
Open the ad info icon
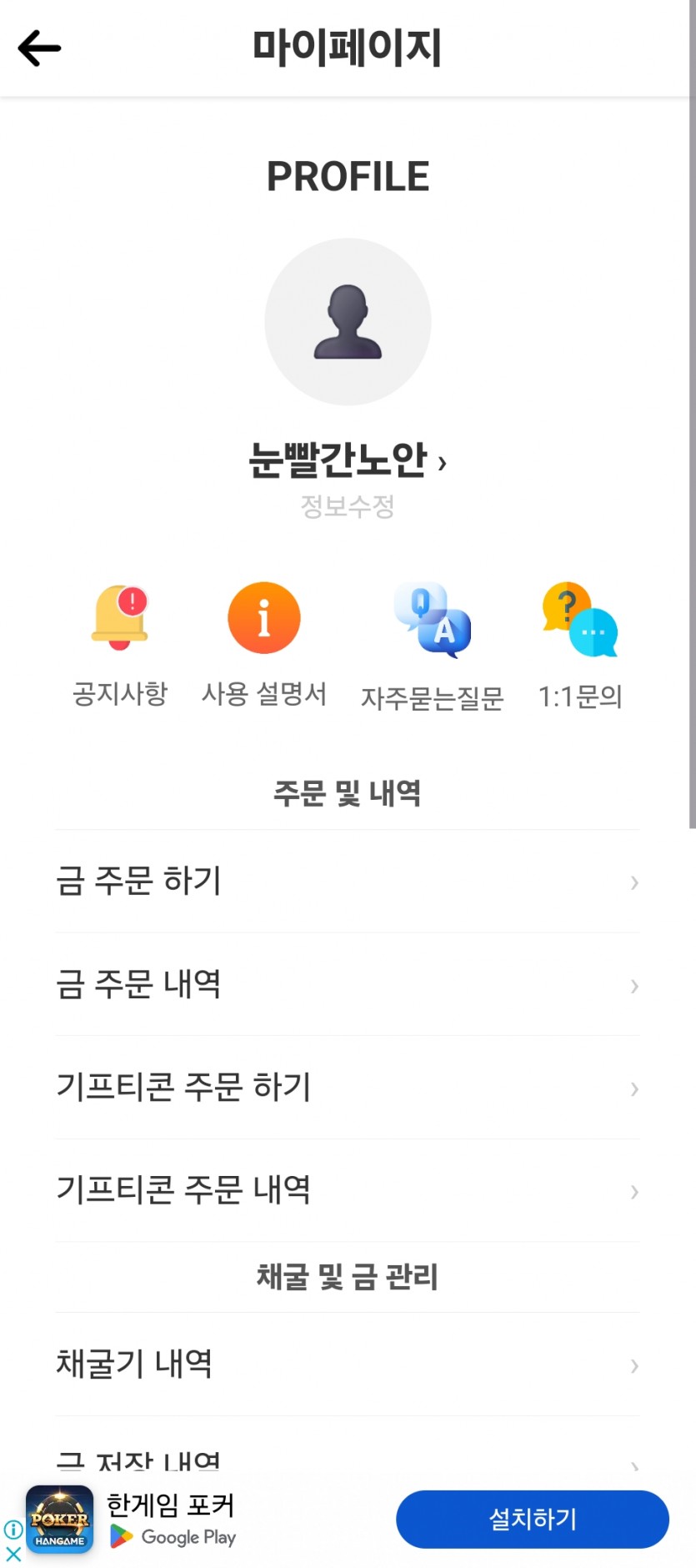click(x=13, y=1530)
